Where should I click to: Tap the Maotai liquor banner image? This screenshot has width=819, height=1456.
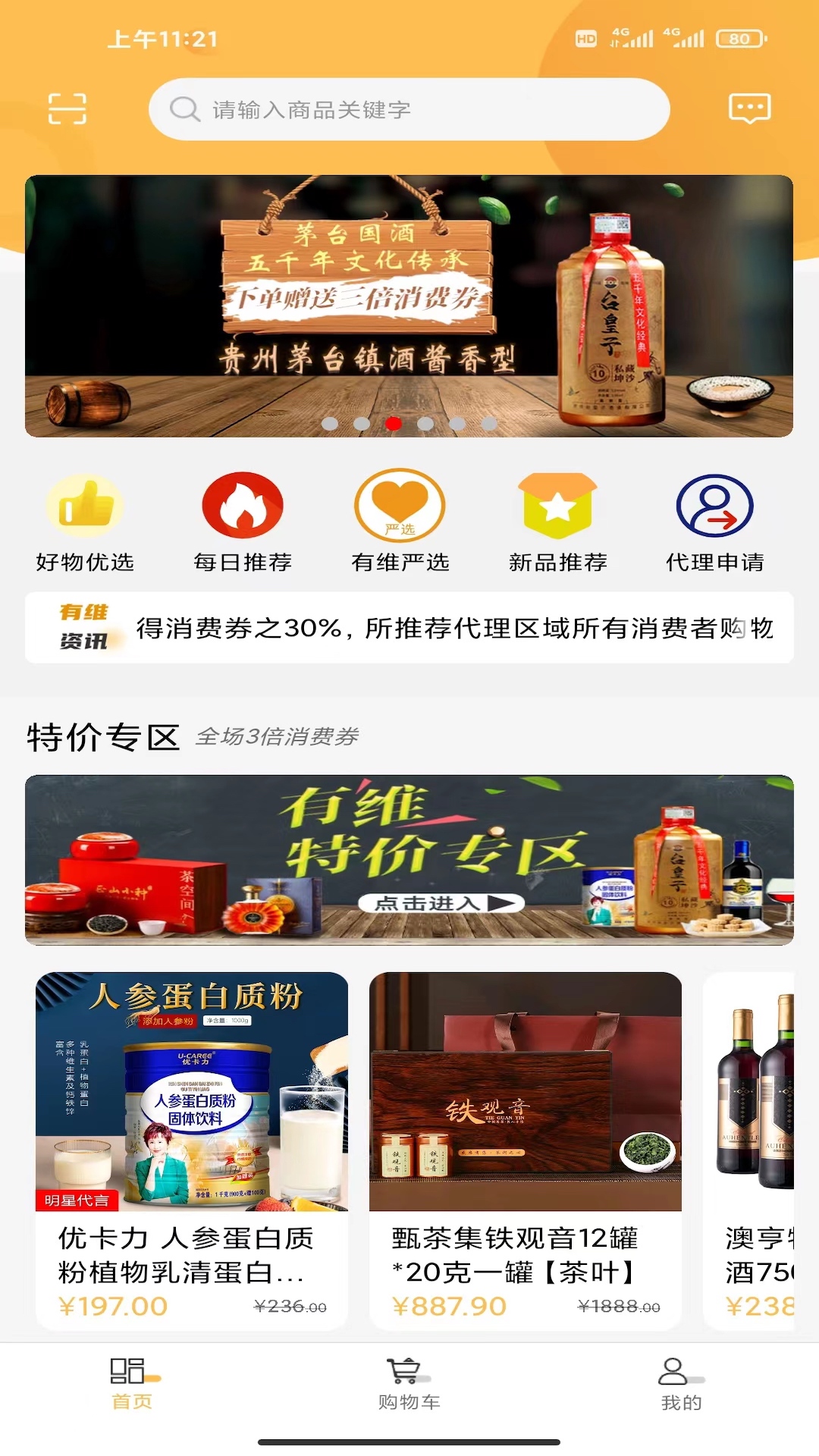pos(409,303)
